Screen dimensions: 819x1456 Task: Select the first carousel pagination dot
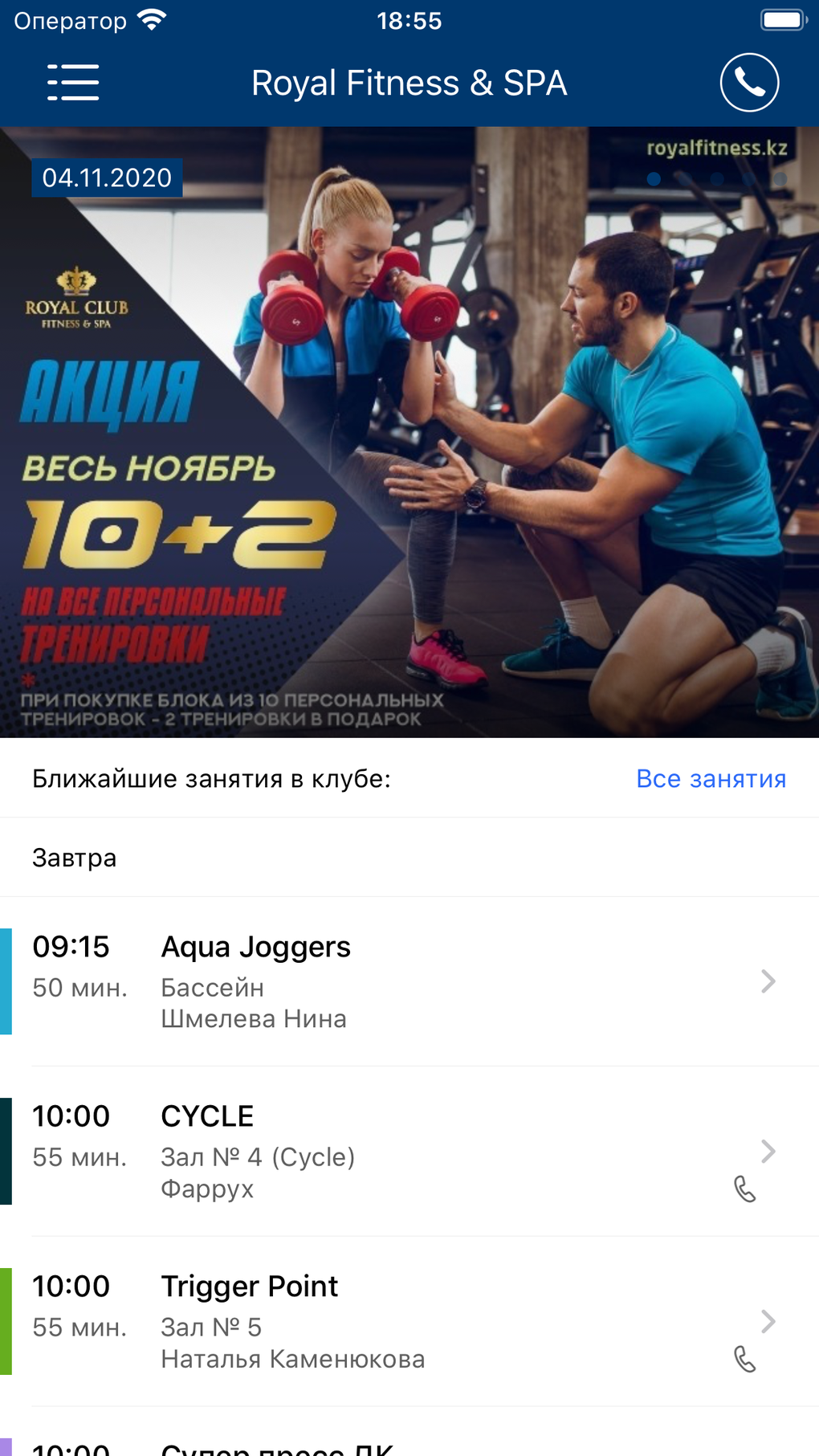(x=653, y=178)
